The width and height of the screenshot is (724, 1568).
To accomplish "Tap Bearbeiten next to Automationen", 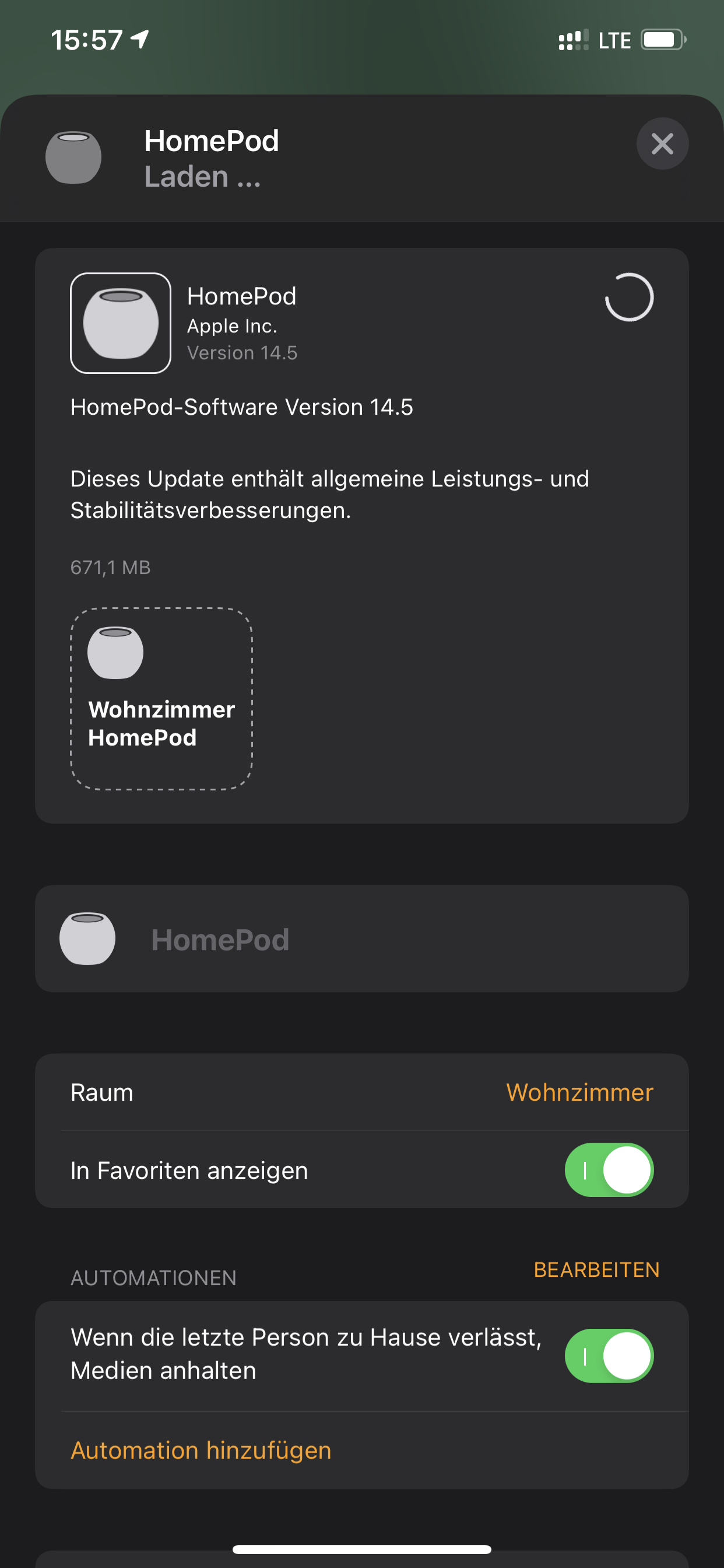I will coord(596,1270).
